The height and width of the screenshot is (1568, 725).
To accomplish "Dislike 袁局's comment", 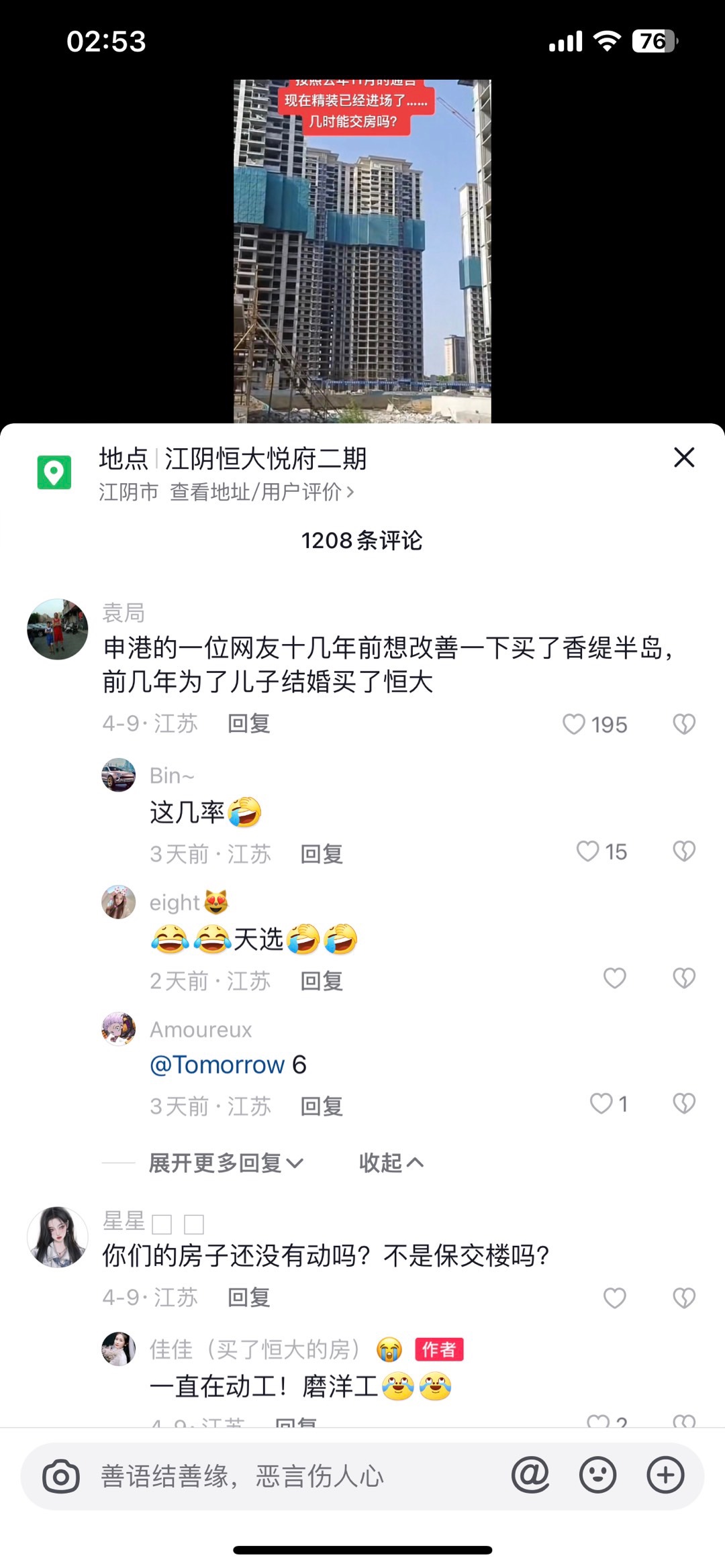I will tap(683, 724).
